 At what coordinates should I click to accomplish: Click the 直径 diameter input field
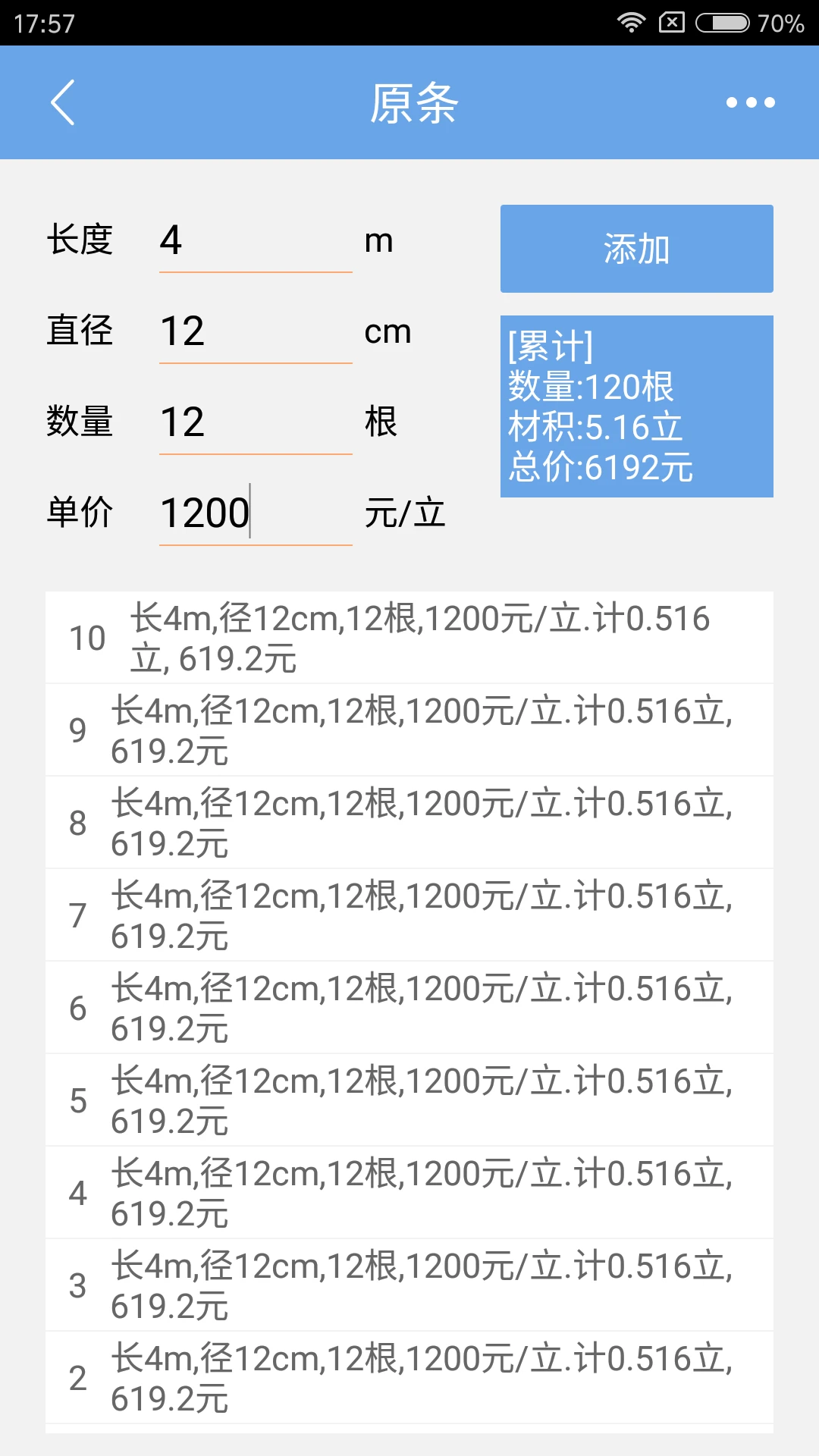coord(255,332)
